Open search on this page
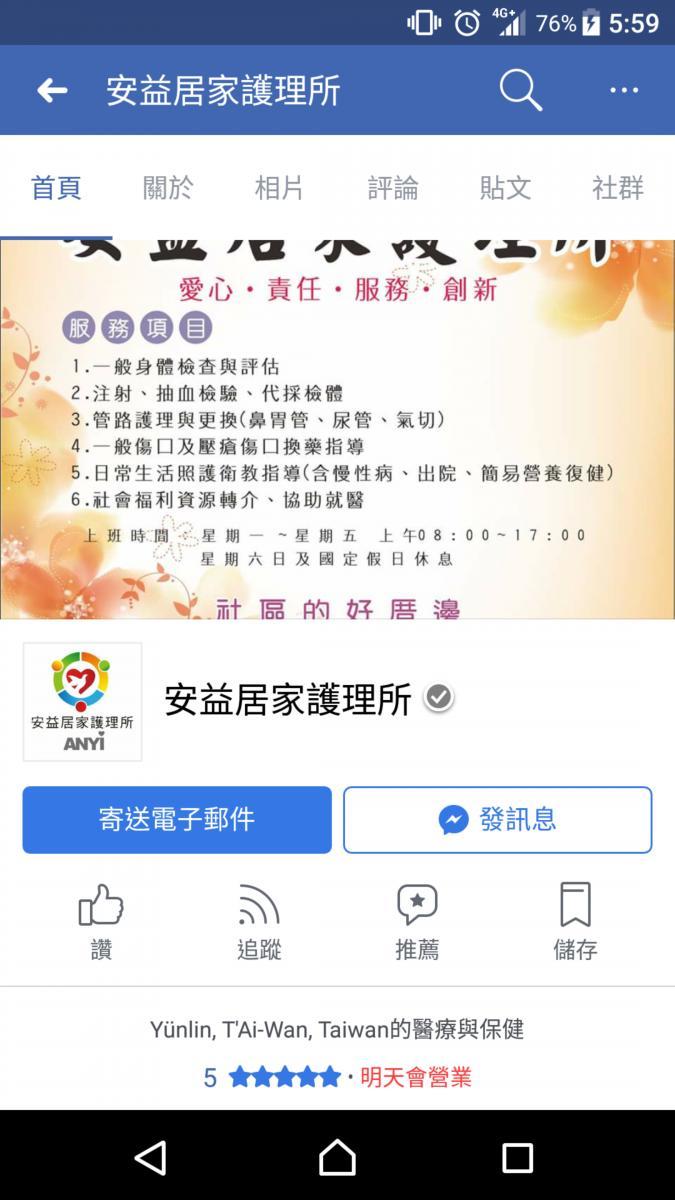 click(520, 91)
